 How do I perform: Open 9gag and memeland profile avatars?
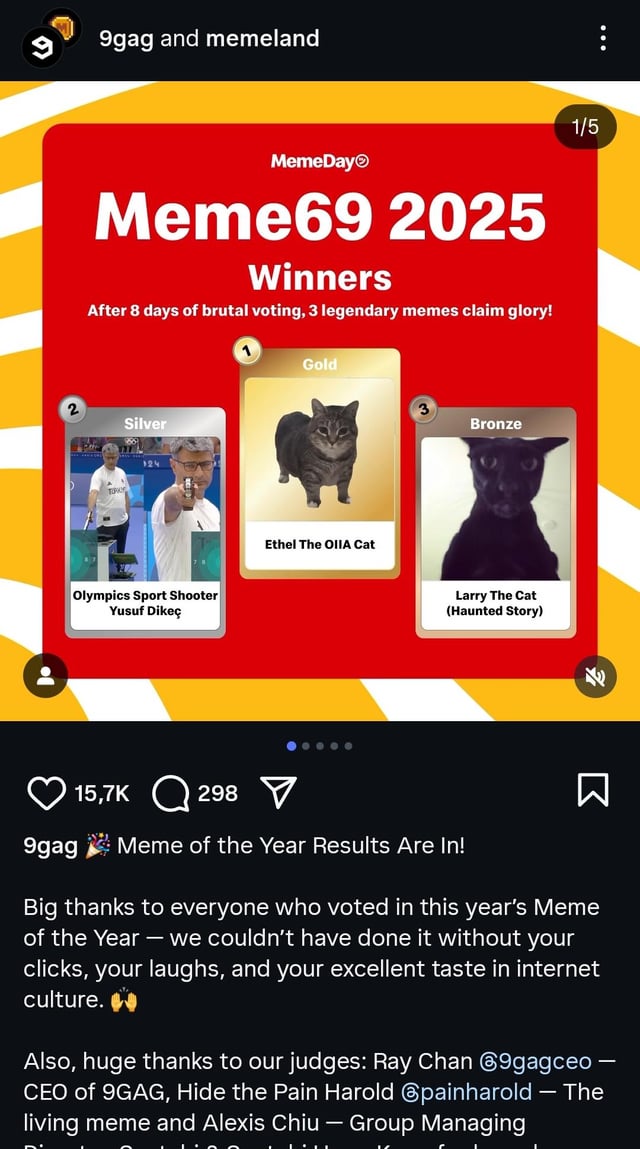coord(49,40)
